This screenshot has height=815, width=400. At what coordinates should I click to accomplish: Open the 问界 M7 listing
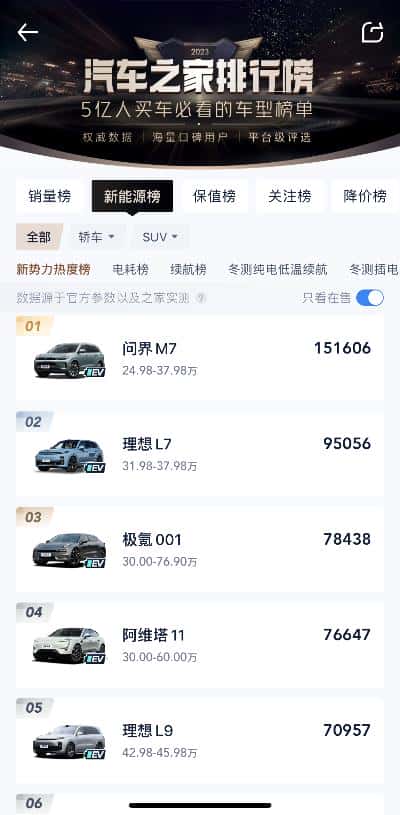[200, 358]
